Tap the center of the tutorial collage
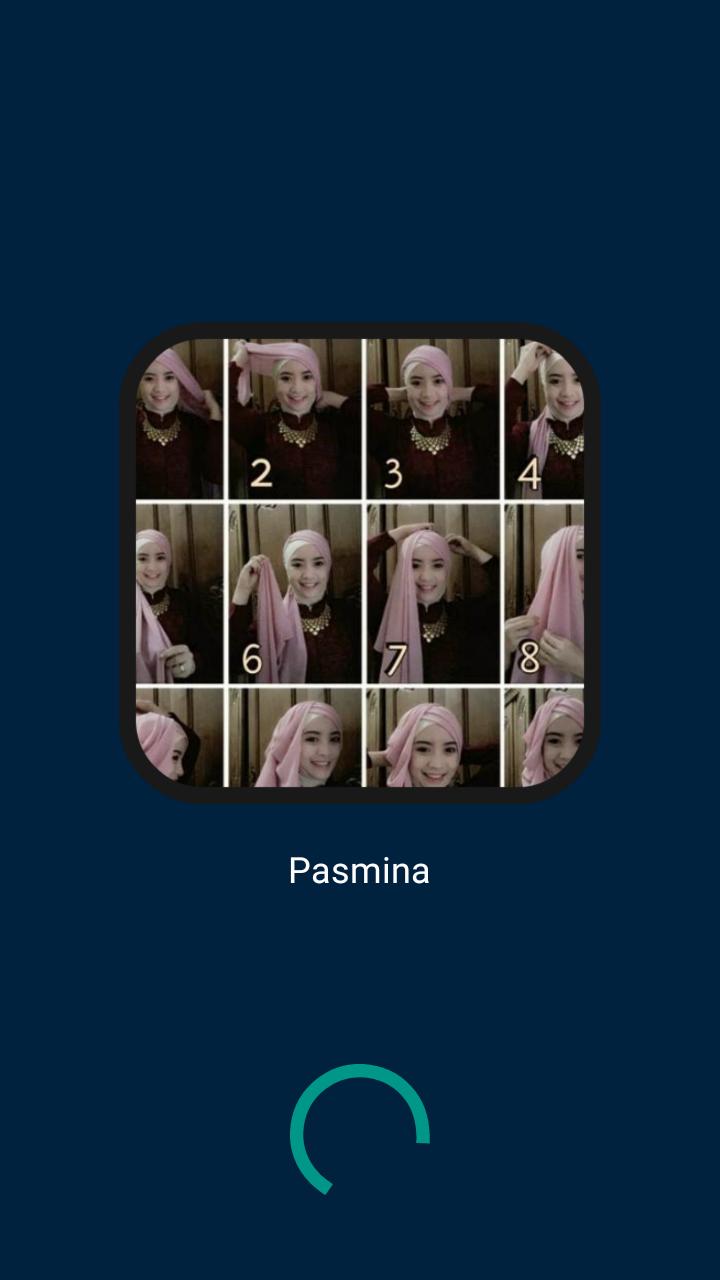The height and width of the screenshot is (1280, 720). pyautogui.click(x=360, y=560)
